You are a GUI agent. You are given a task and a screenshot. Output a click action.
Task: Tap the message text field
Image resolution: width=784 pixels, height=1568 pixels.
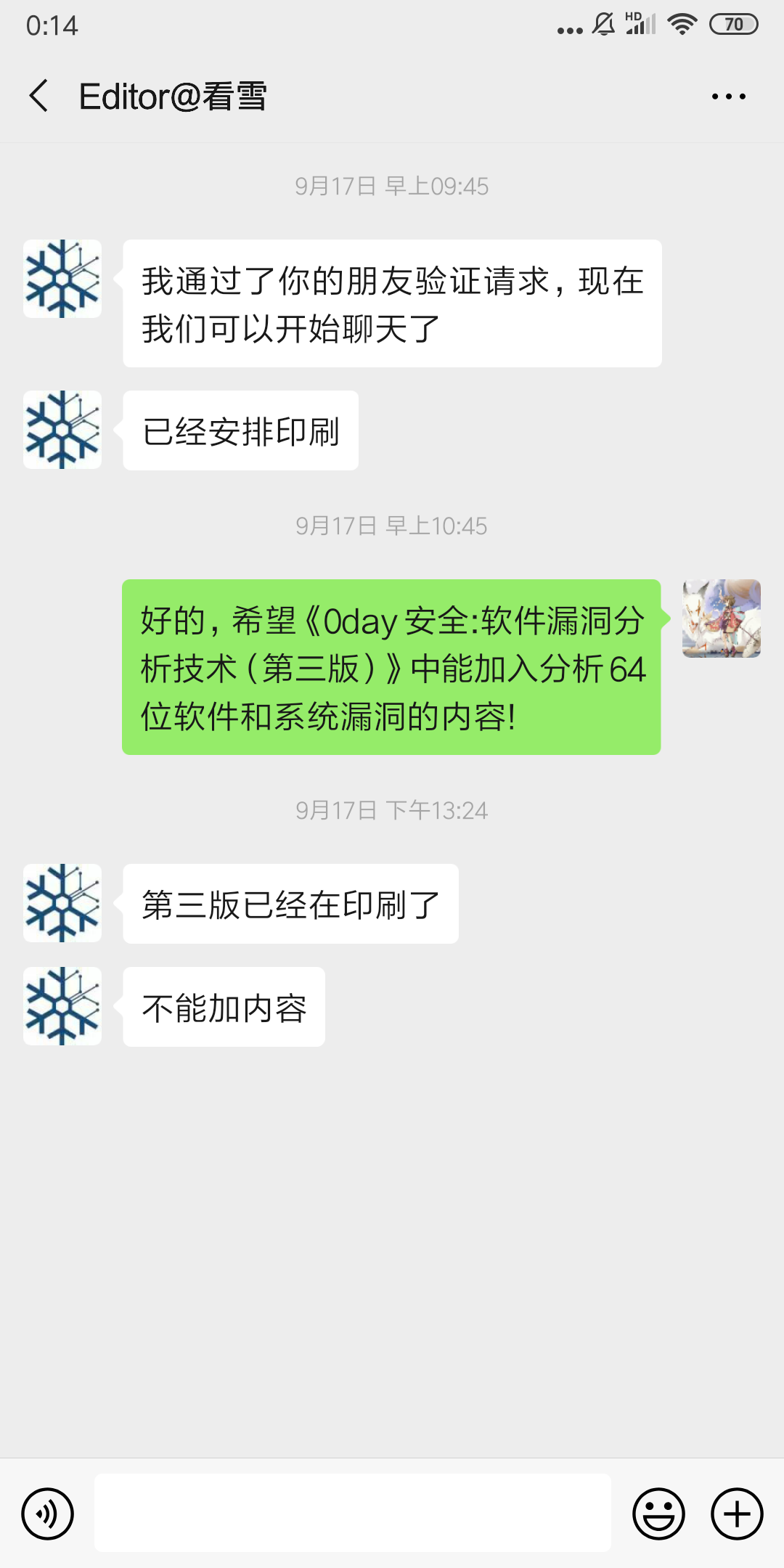click(x=353, y=1513)
